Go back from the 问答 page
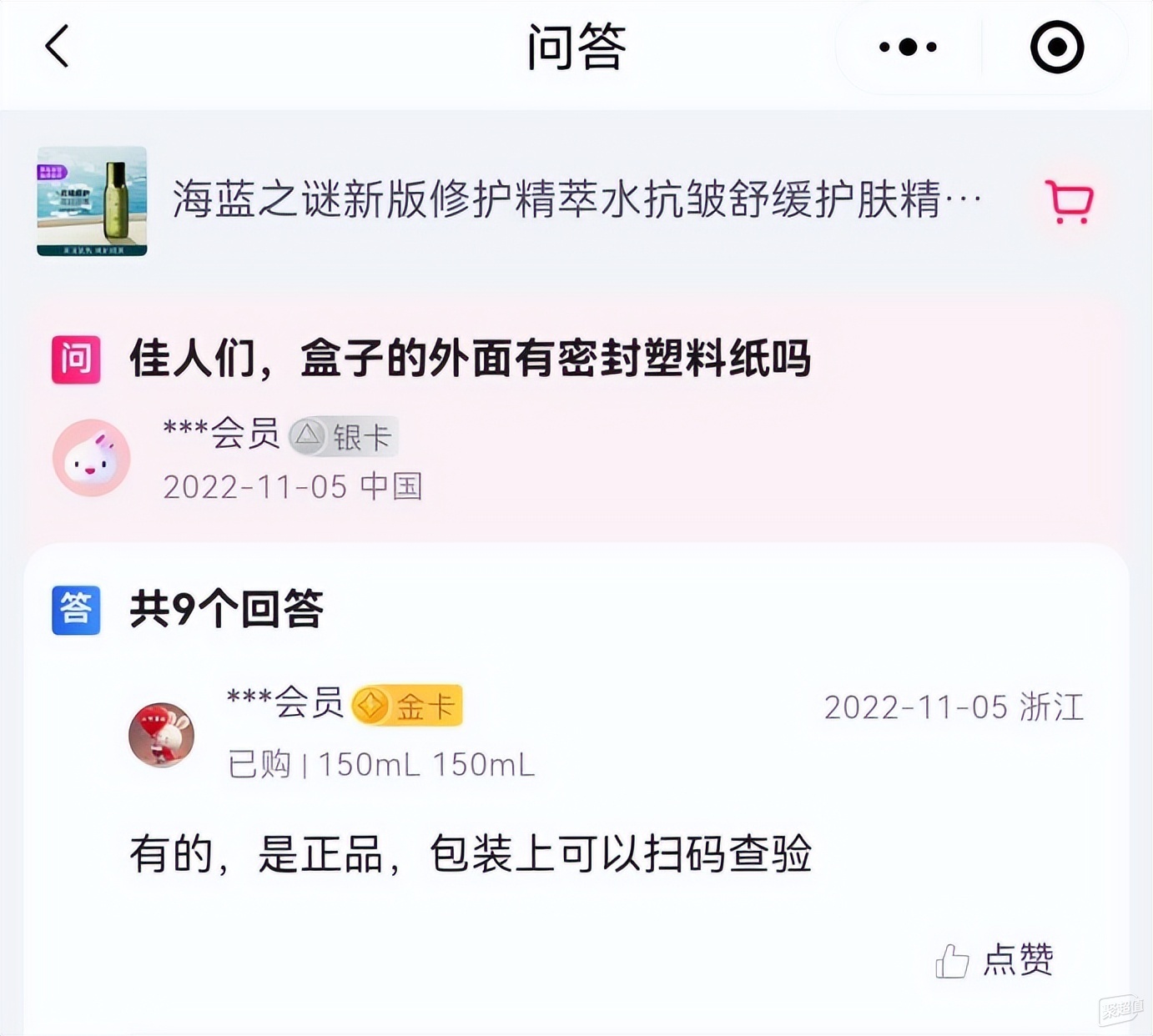 pyautogui.click(x=57, y=47)
